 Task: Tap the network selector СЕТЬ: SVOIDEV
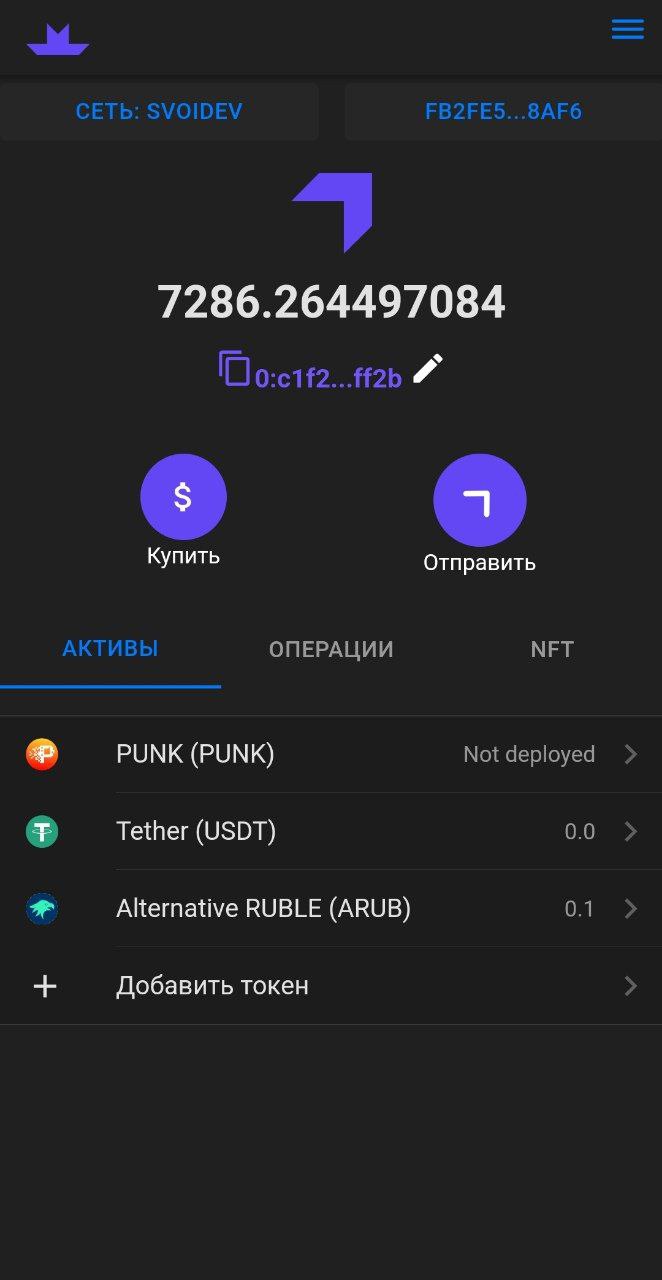pyautogui.click(x=159, y=111)
